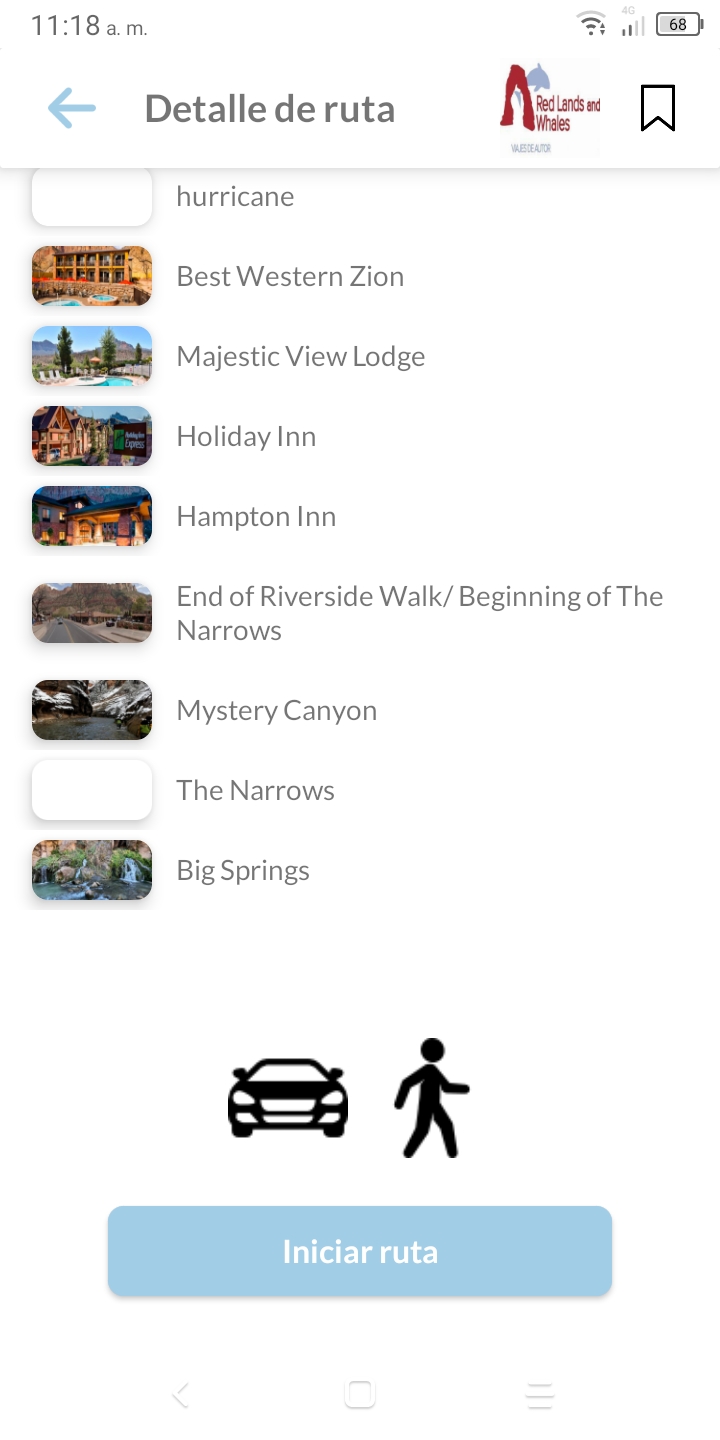
Task: Tap the system home button
Action: [x=359, y=1394]
